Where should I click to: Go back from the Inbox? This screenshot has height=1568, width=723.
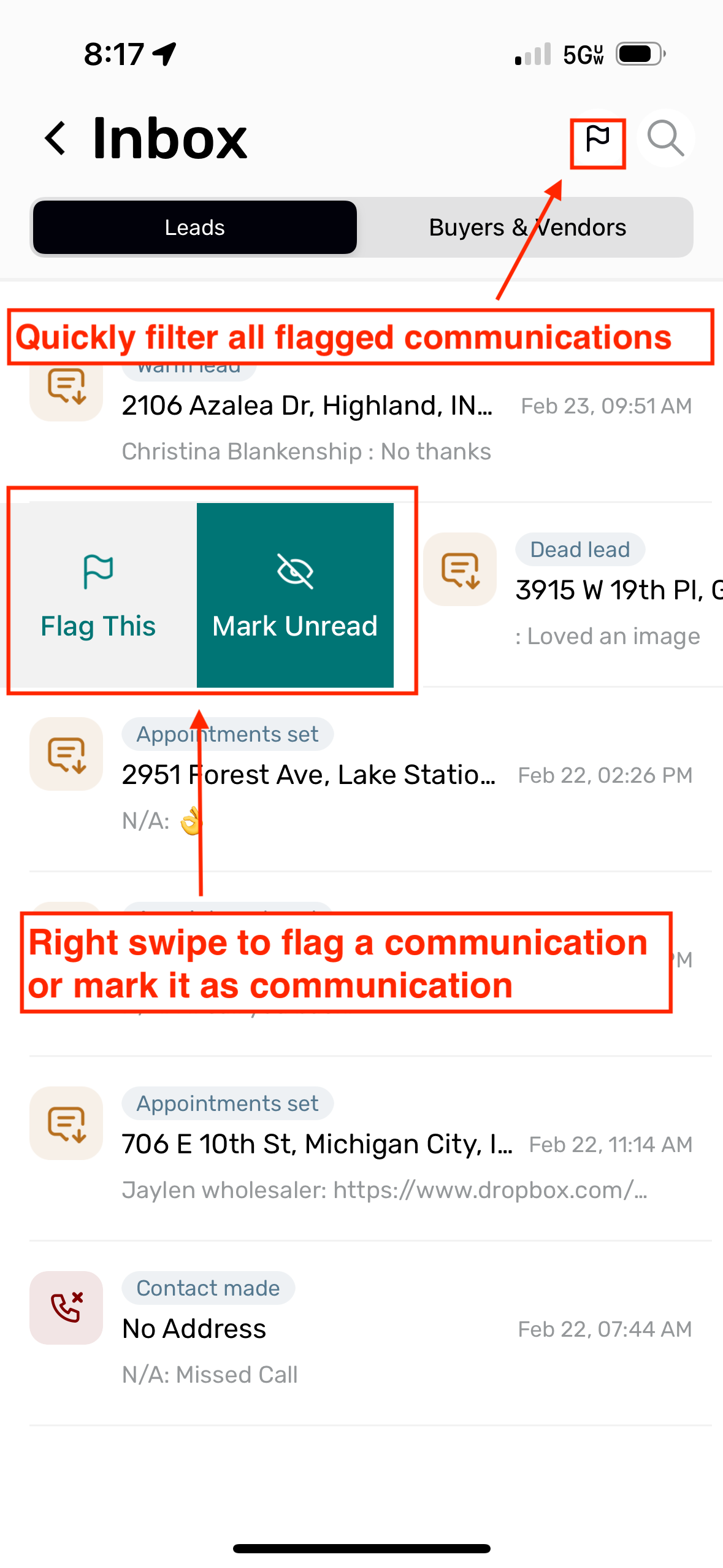tap(56, 139)
